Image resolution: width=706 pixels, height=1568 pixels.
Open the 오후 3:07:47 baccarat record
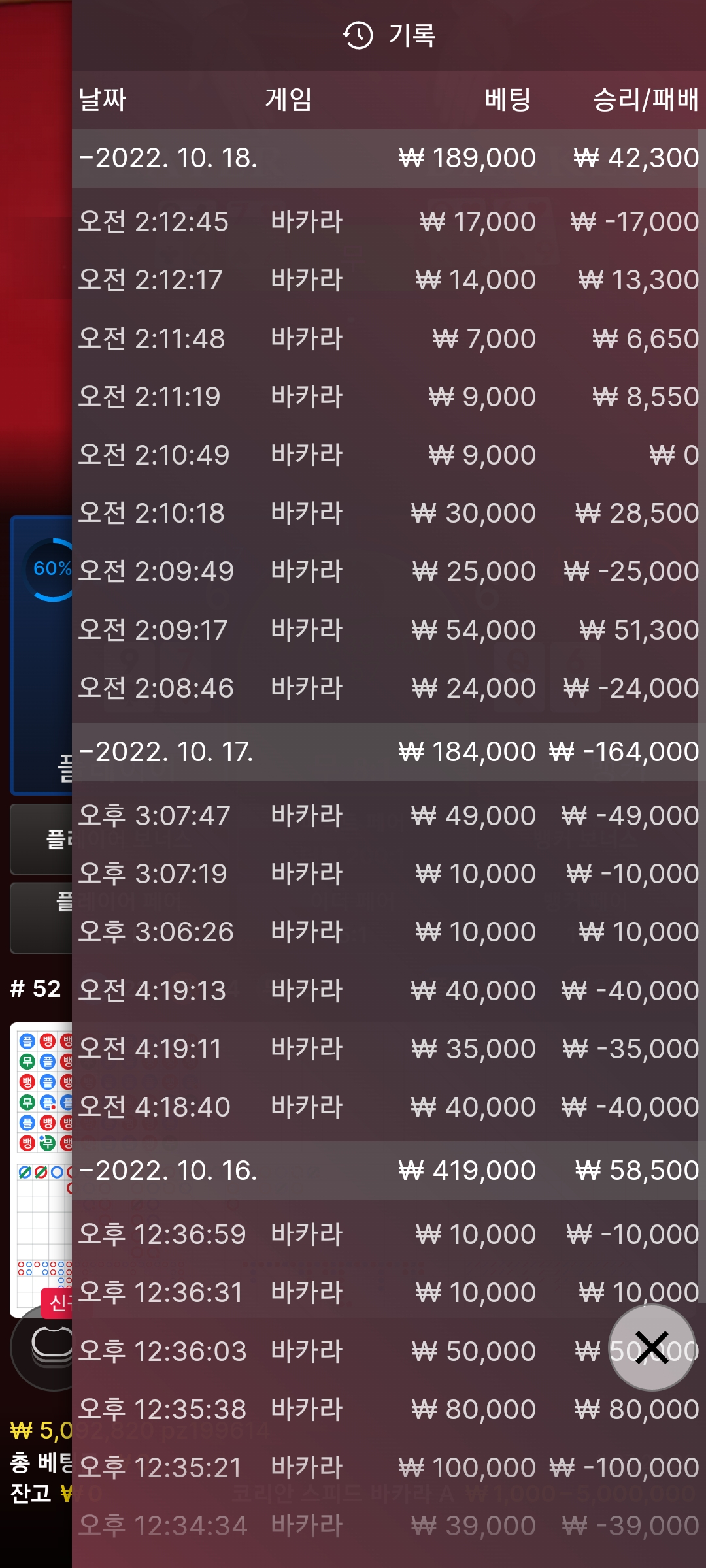[386, 816]
